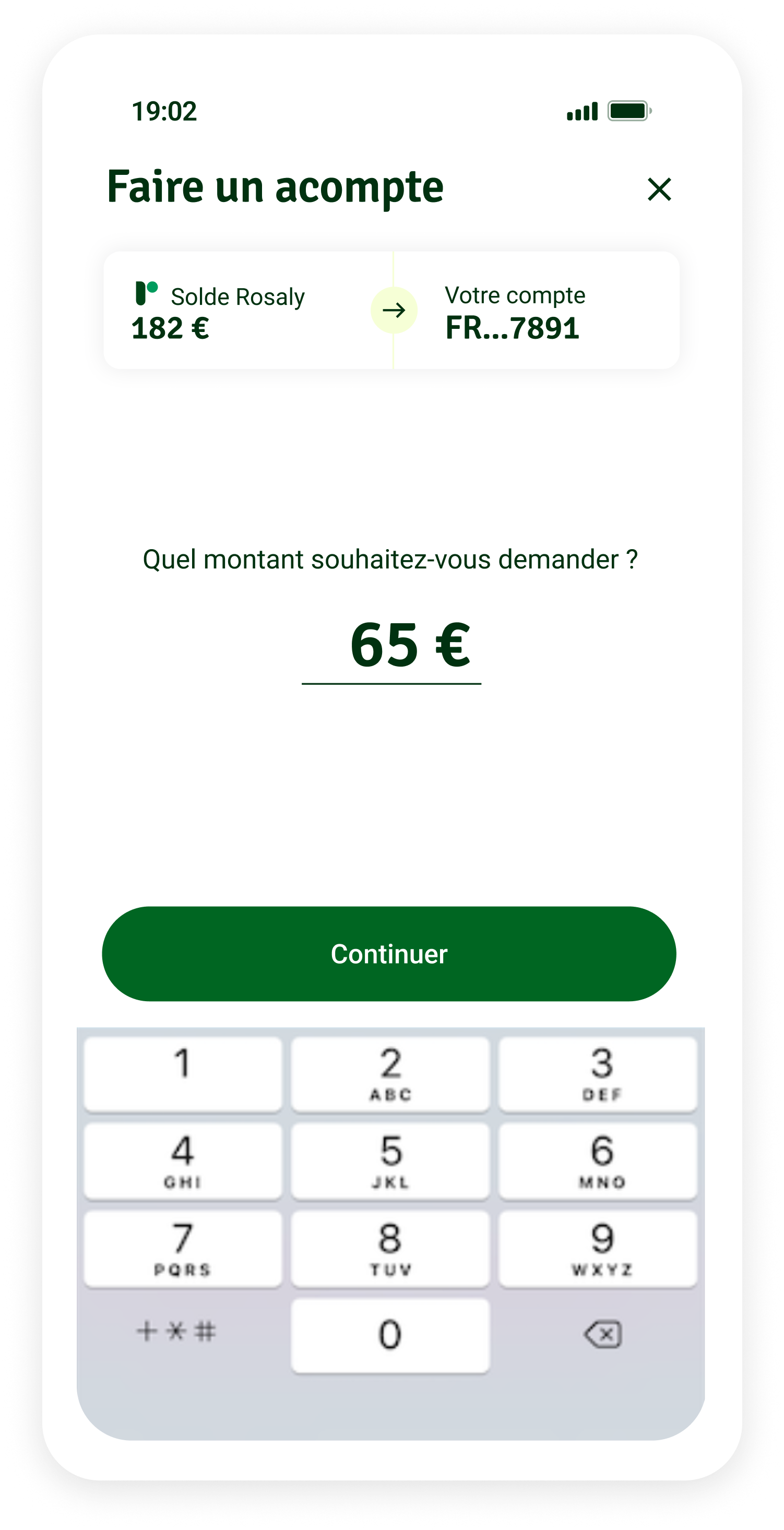Tap the 3 key

[598, 1074]
